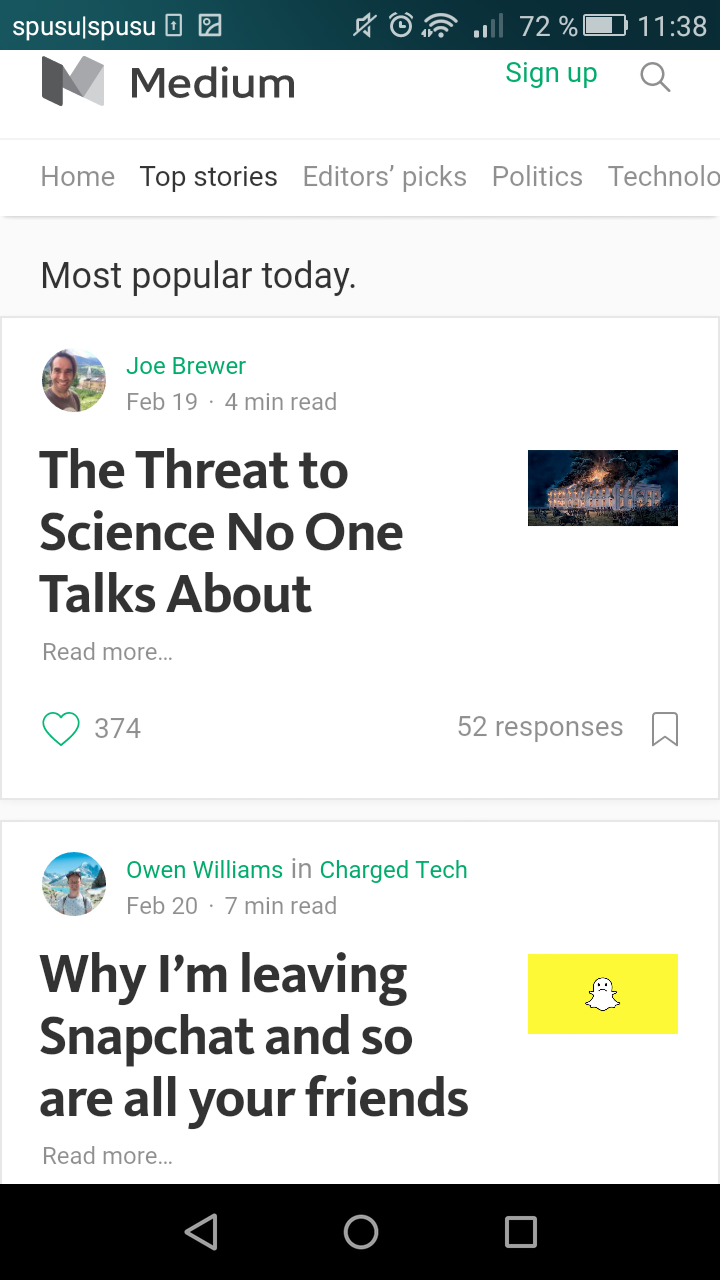
Task: Tap Read more under Snapchat story
Action: coord(107,1156)
